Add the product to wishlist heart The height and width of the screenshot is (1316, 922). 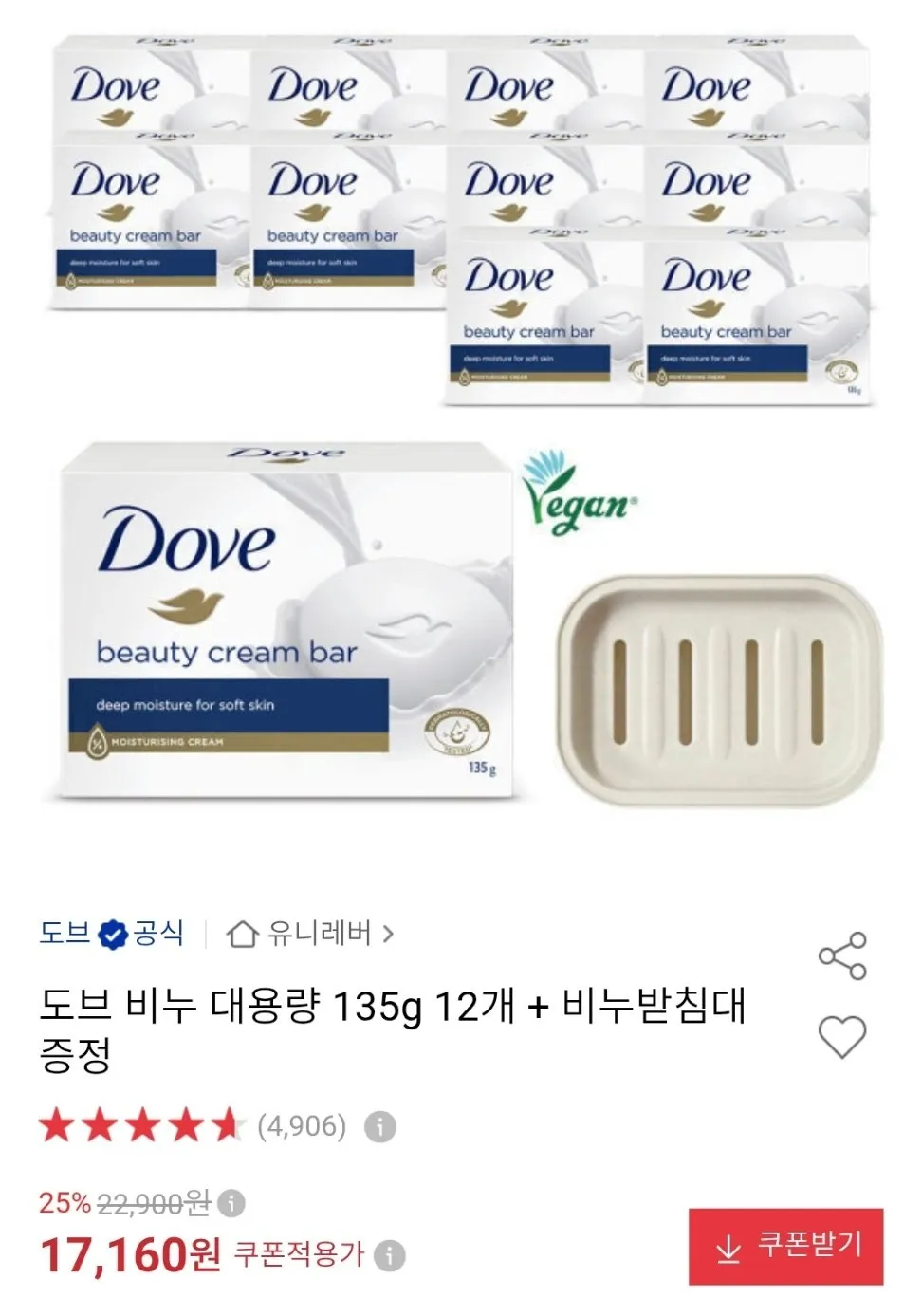pos(842,1036)
